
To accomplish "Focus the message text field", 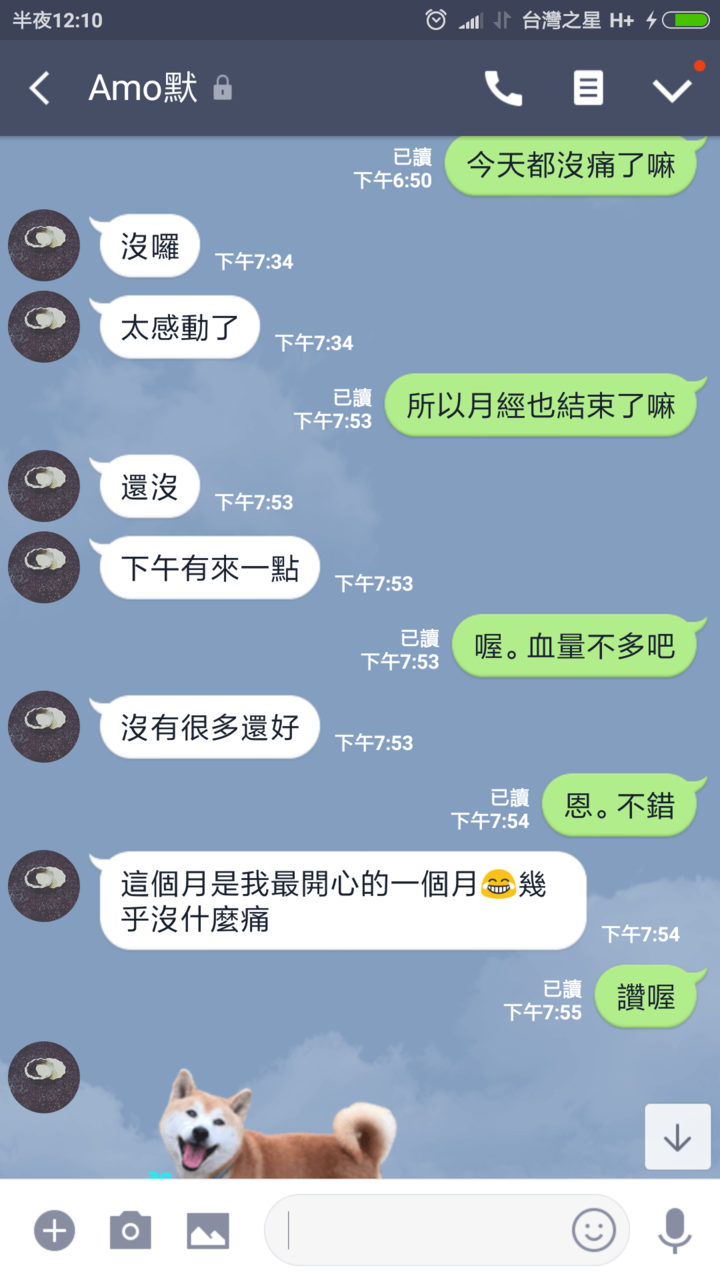I will [420, 1230].
